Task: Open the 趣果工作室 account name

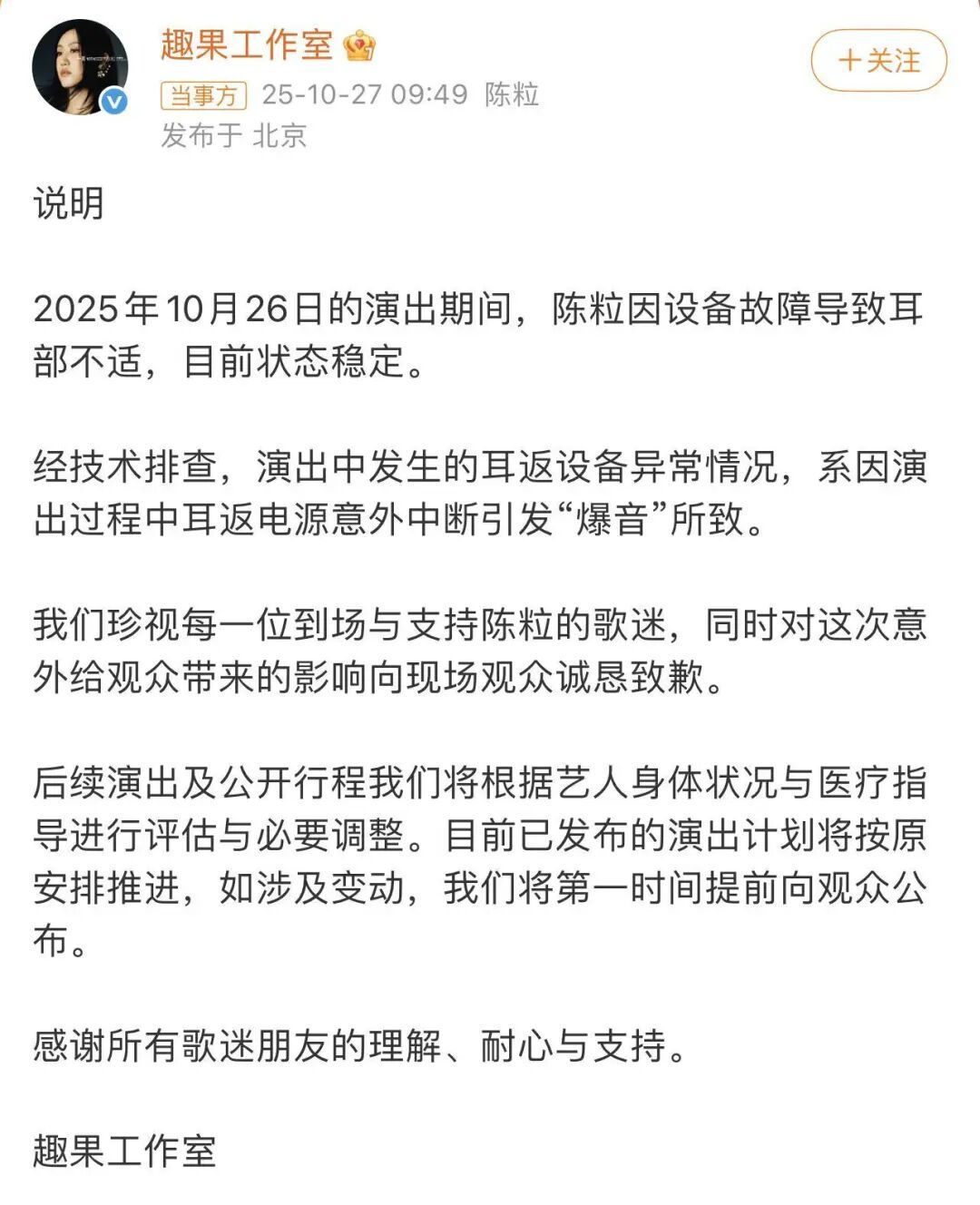Action: (247, 44)
